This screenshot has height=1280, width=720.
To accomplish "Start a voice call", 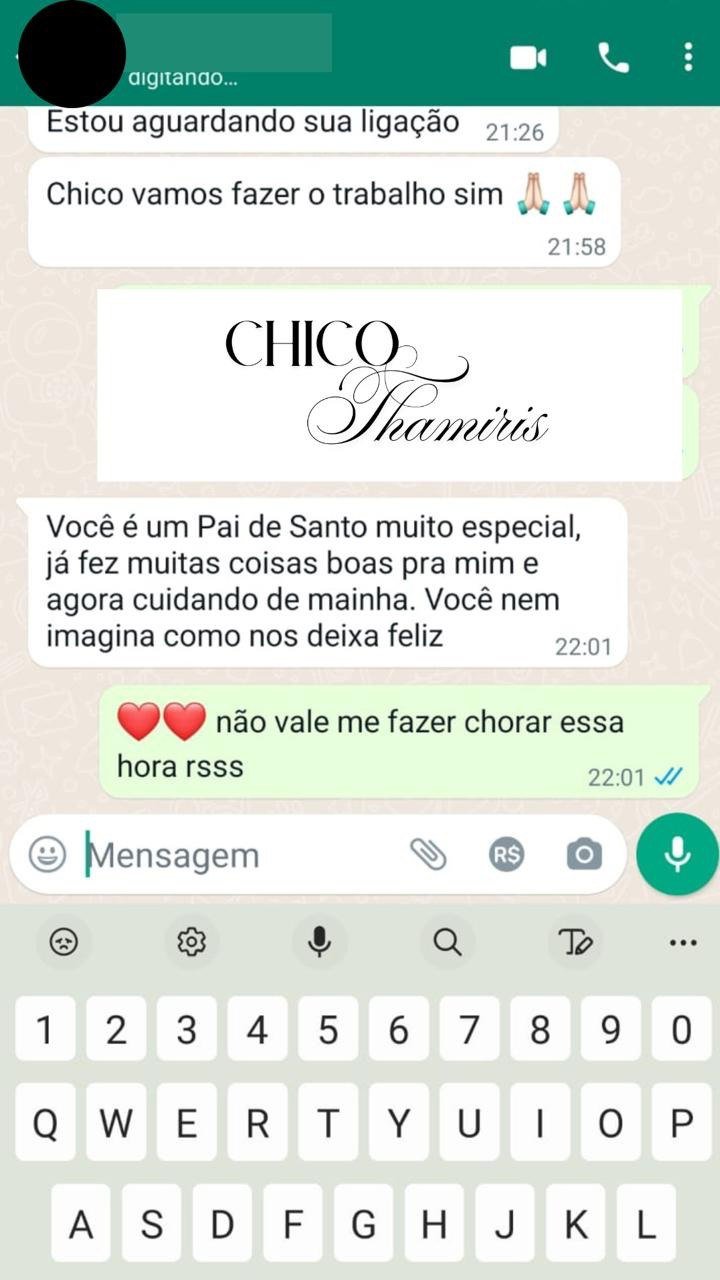I will point(613,57).
